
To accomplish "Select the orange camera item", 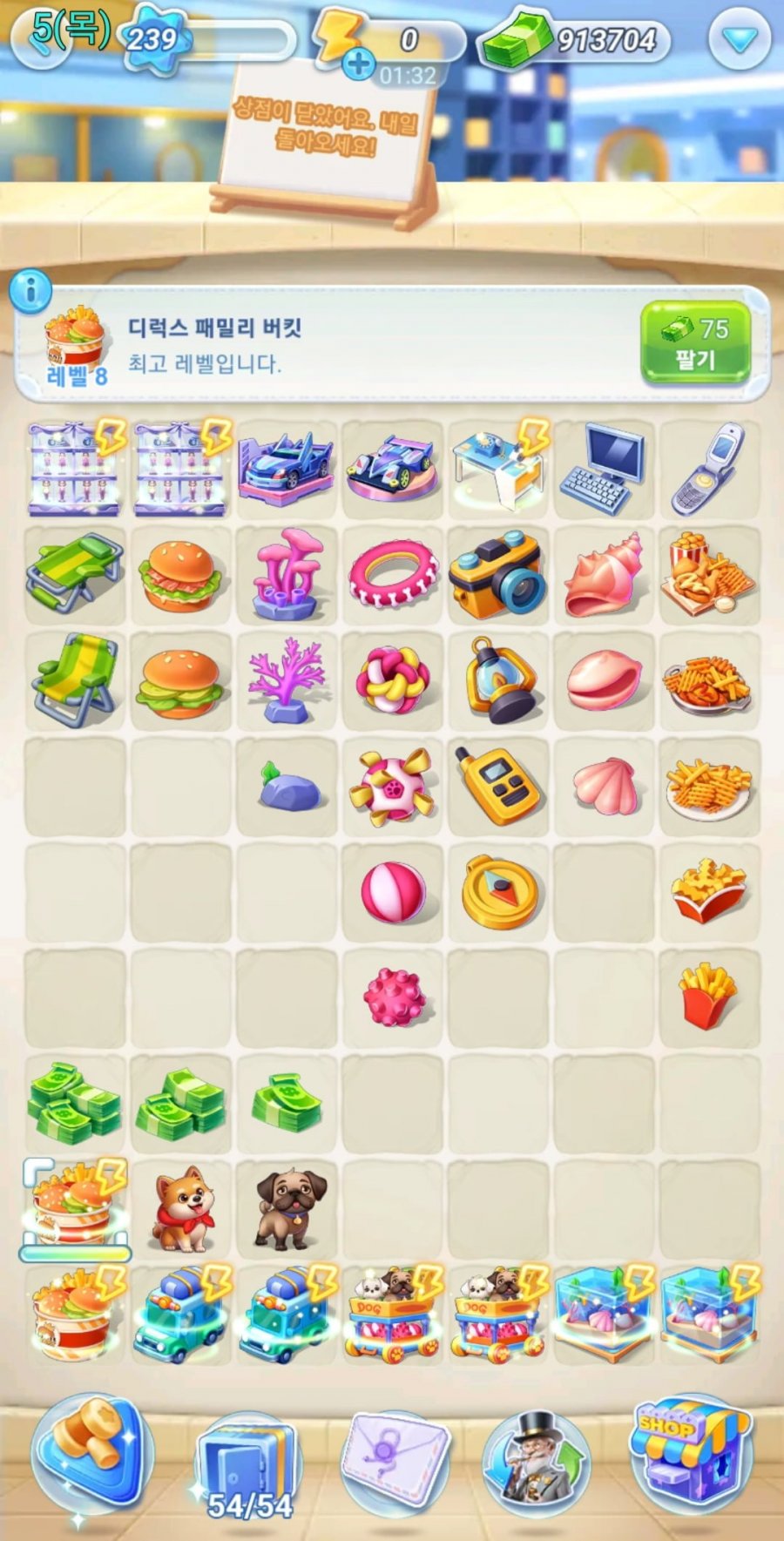I will tap(497, 575).
